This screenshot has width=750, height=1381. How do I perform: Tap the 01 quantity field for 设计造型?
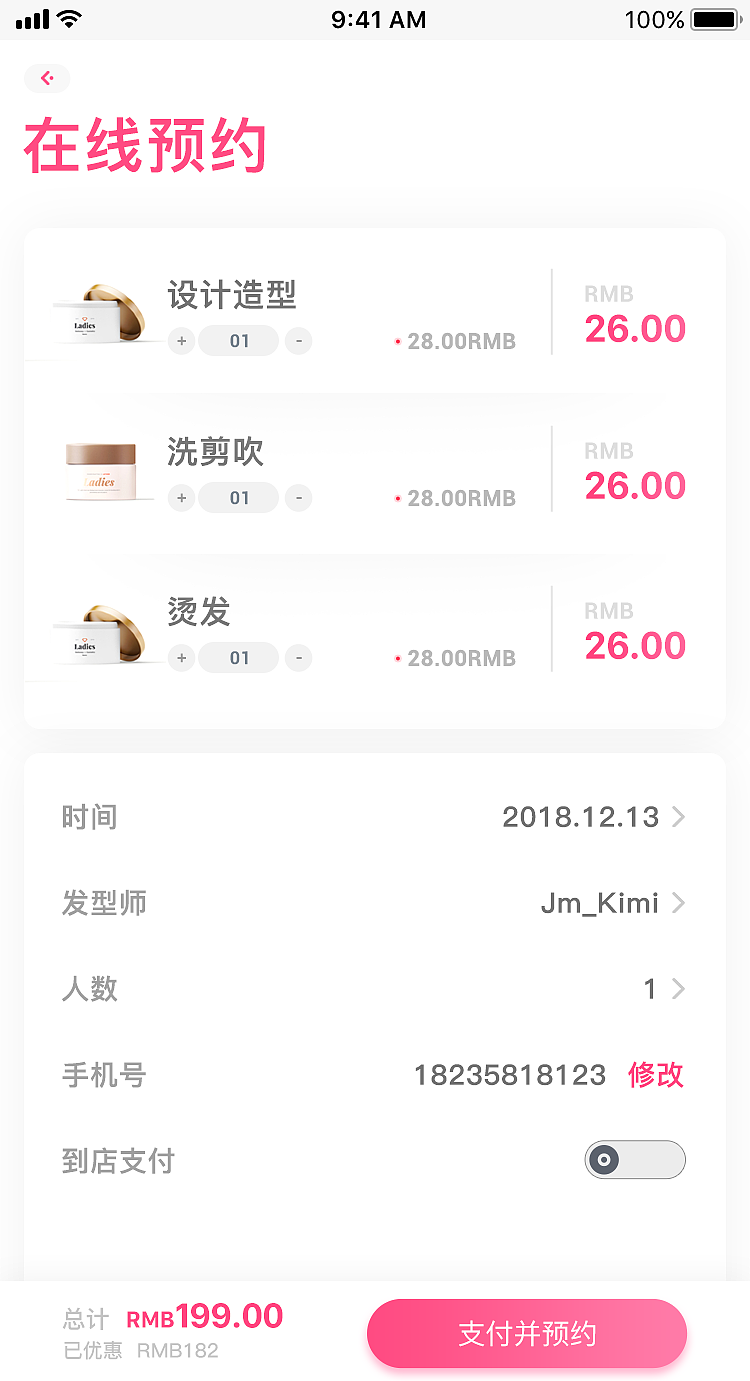[238, 341]
